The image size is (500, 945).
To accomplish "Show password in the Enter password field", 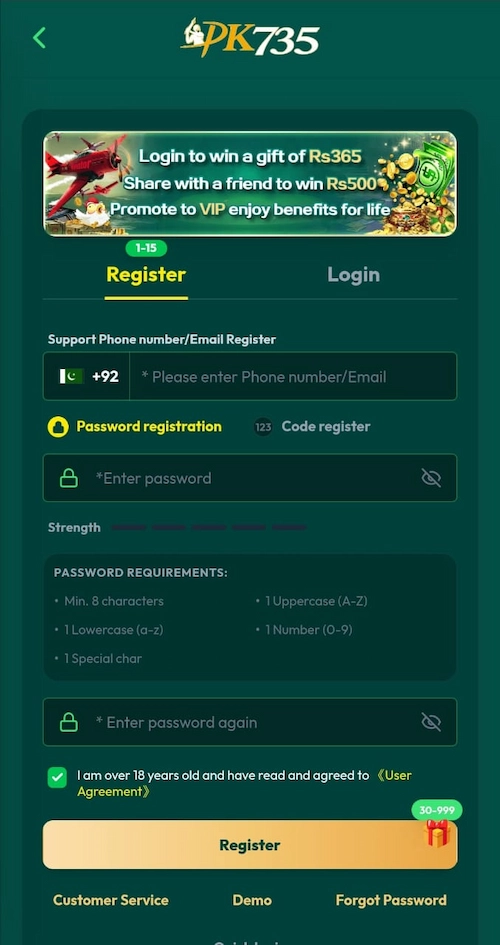I will 431,479.
